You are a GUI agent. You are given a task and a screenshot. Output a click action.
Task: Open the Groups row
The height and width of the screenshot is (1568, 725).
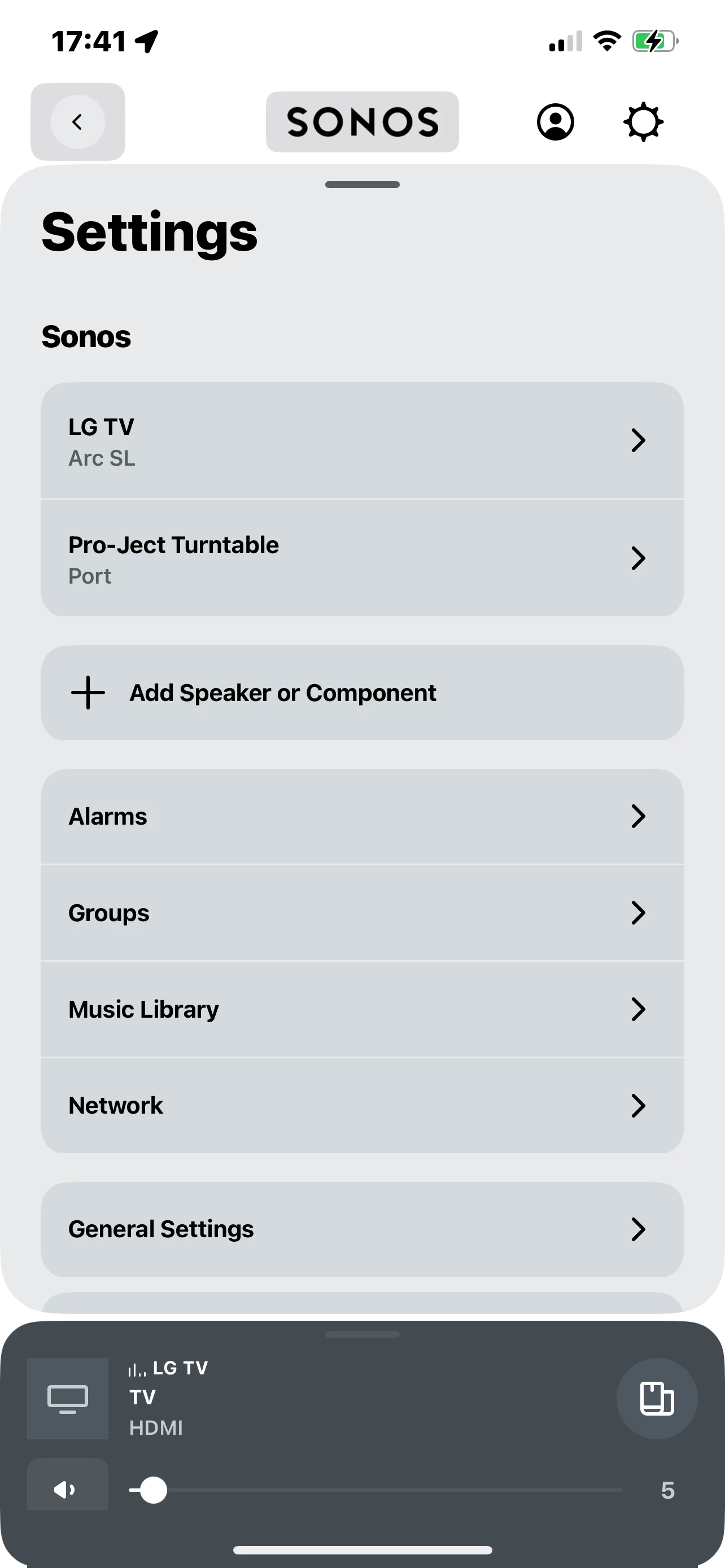tap(361, 913)
